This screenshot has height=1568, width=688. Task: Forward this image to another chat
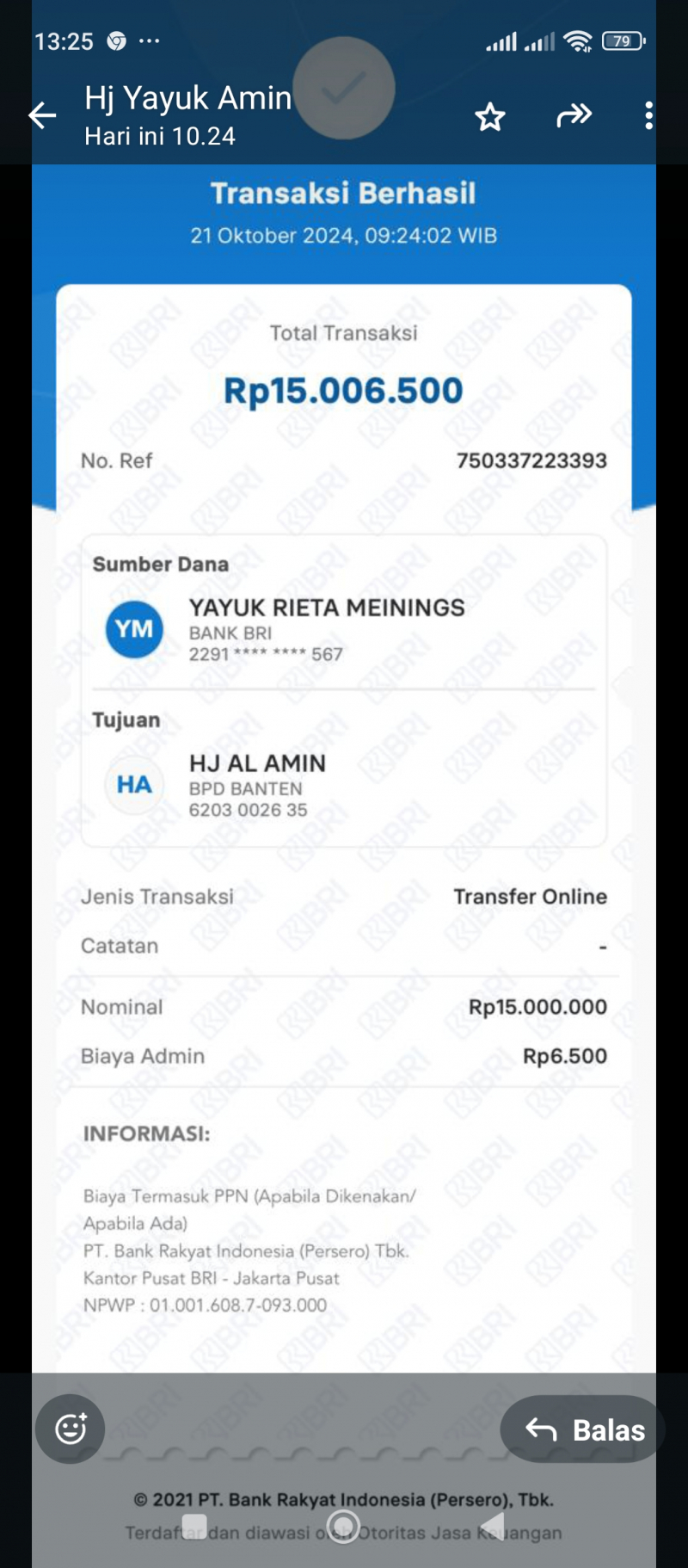574,115
